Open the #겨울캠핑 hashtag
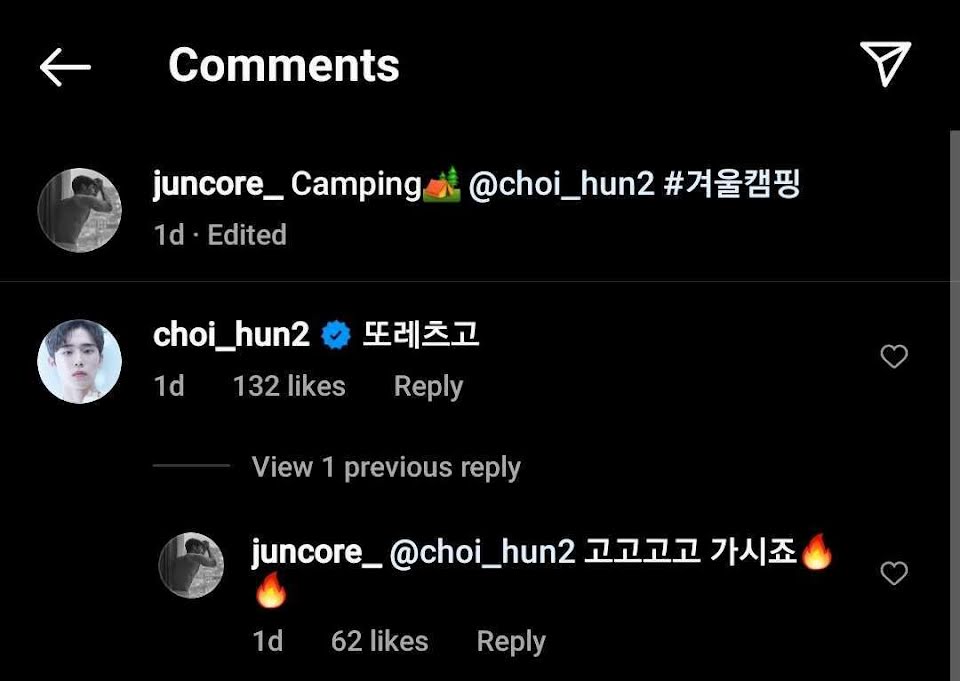The image size is (960, 681). pyautogui.click(x=732, y=186)
